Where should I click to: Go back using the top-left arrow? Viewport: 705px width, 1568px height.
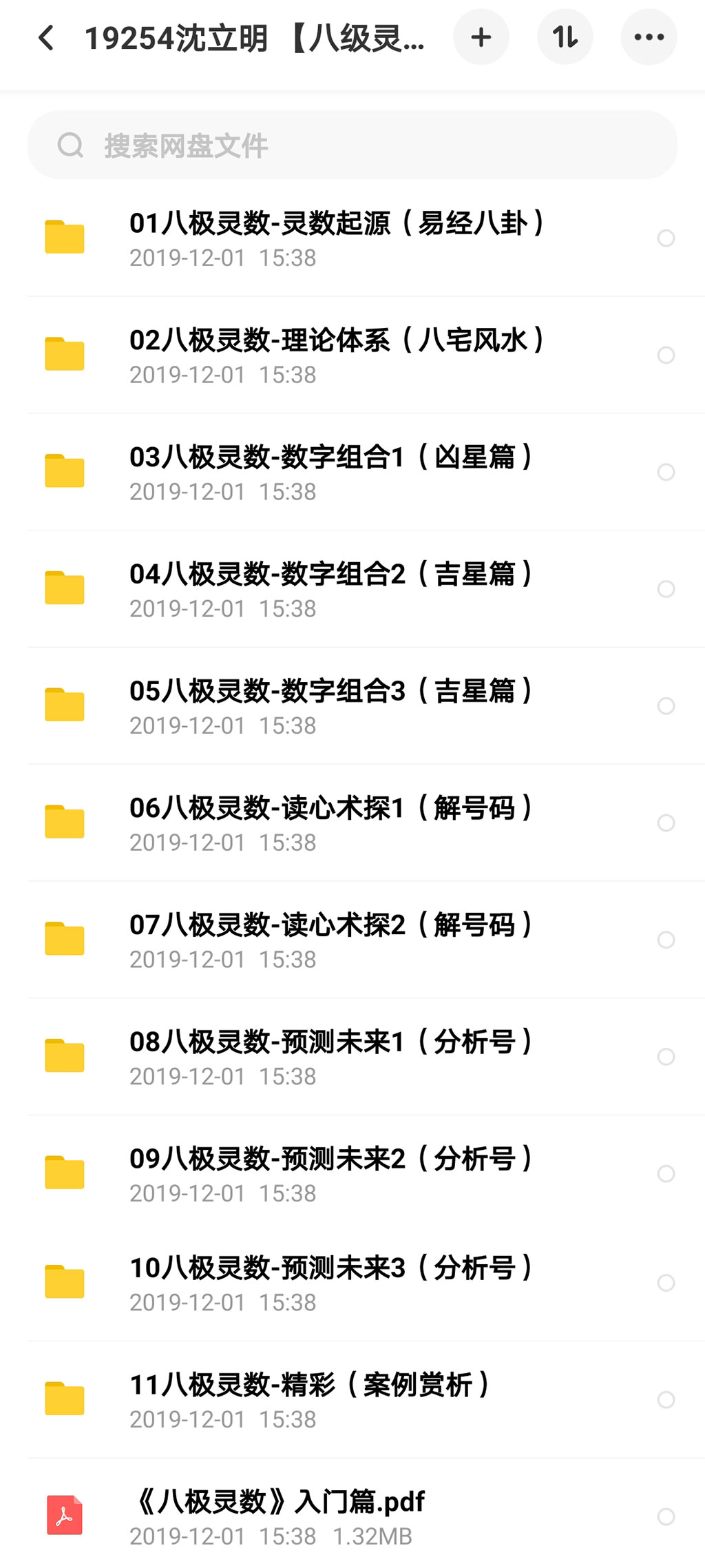[x=46, y=38]
